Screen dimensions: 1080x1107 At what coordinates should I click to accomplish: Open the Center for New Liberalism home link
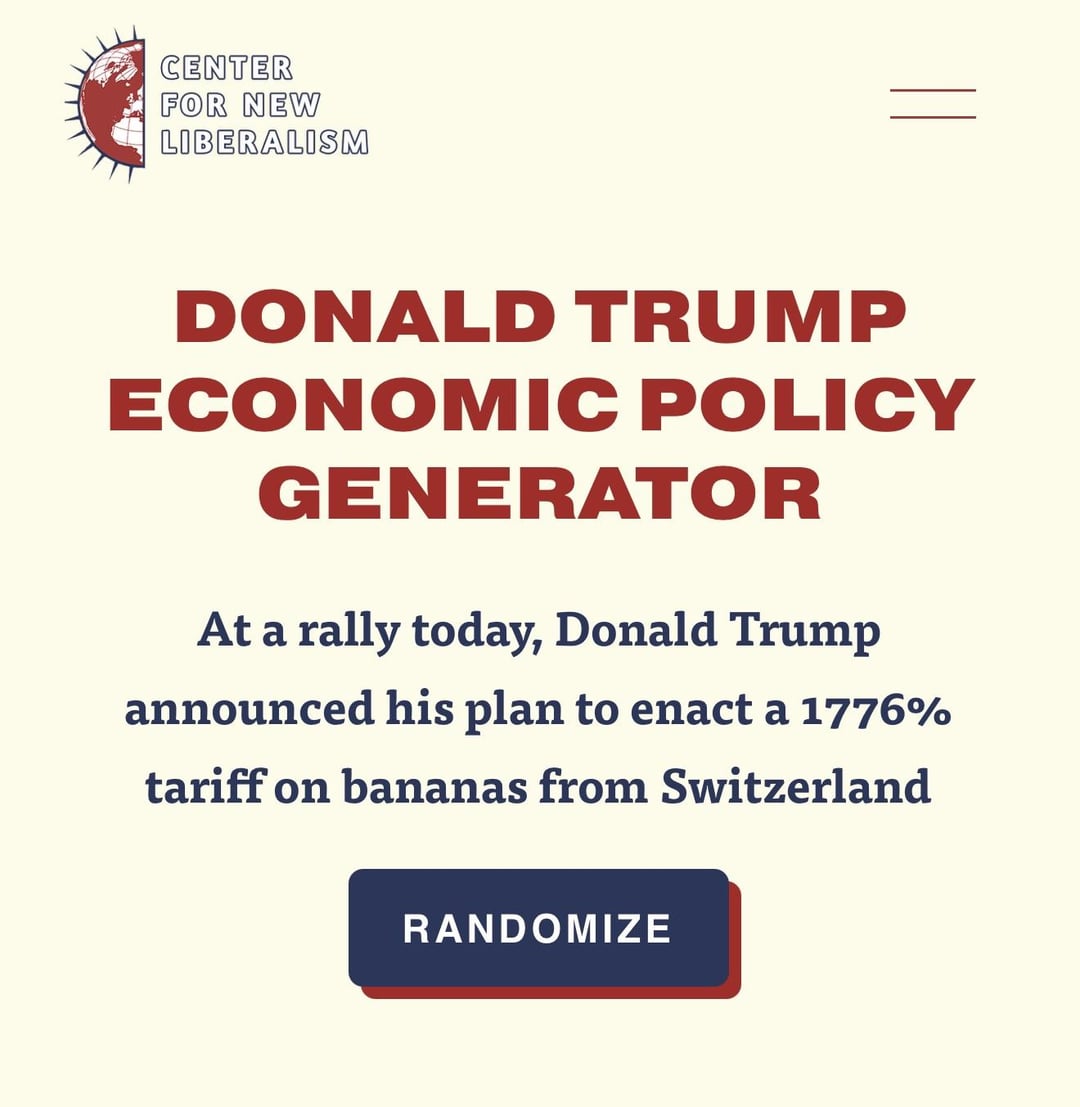217,104
